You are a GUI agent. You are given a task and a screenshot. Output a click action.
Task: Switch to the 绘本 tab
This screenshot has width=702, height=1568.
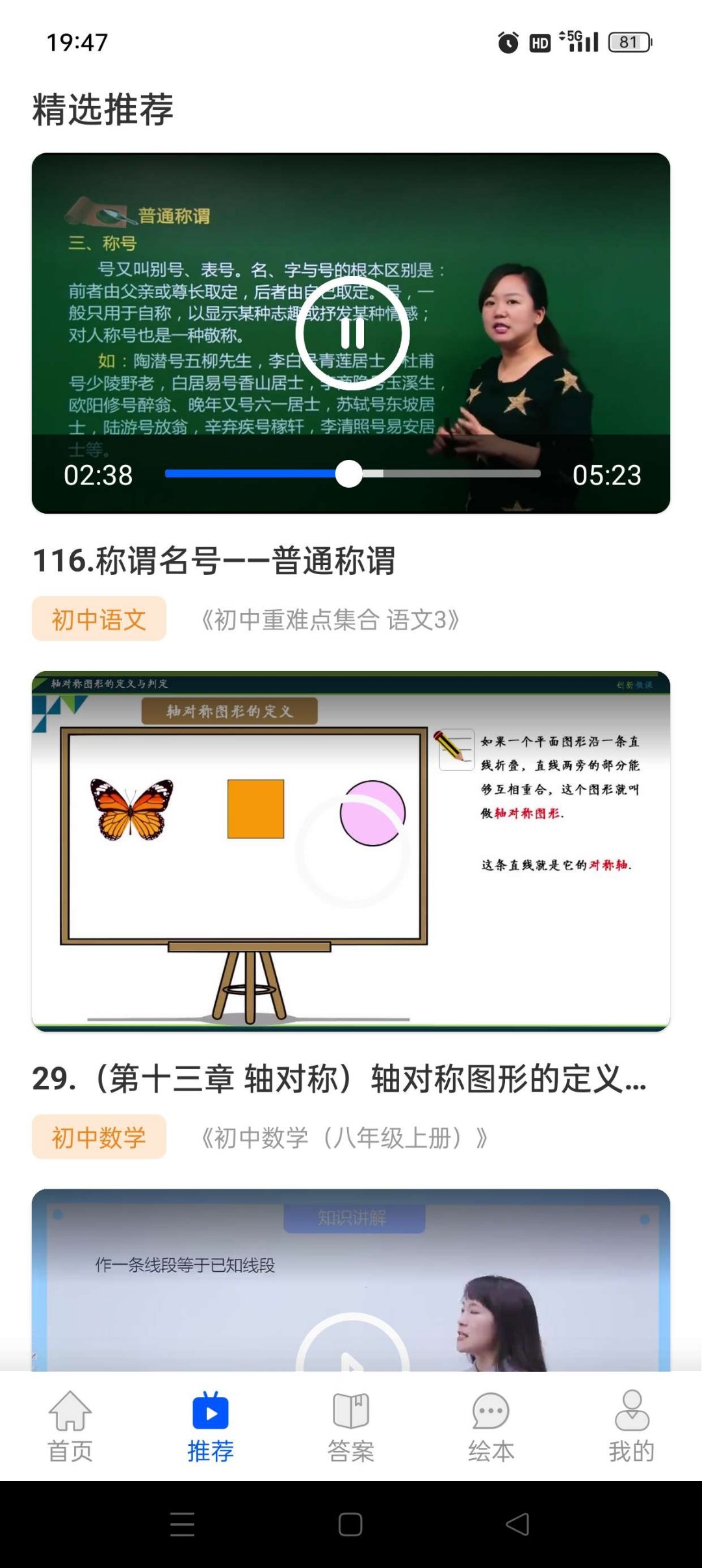click(x=491, y=1426)
